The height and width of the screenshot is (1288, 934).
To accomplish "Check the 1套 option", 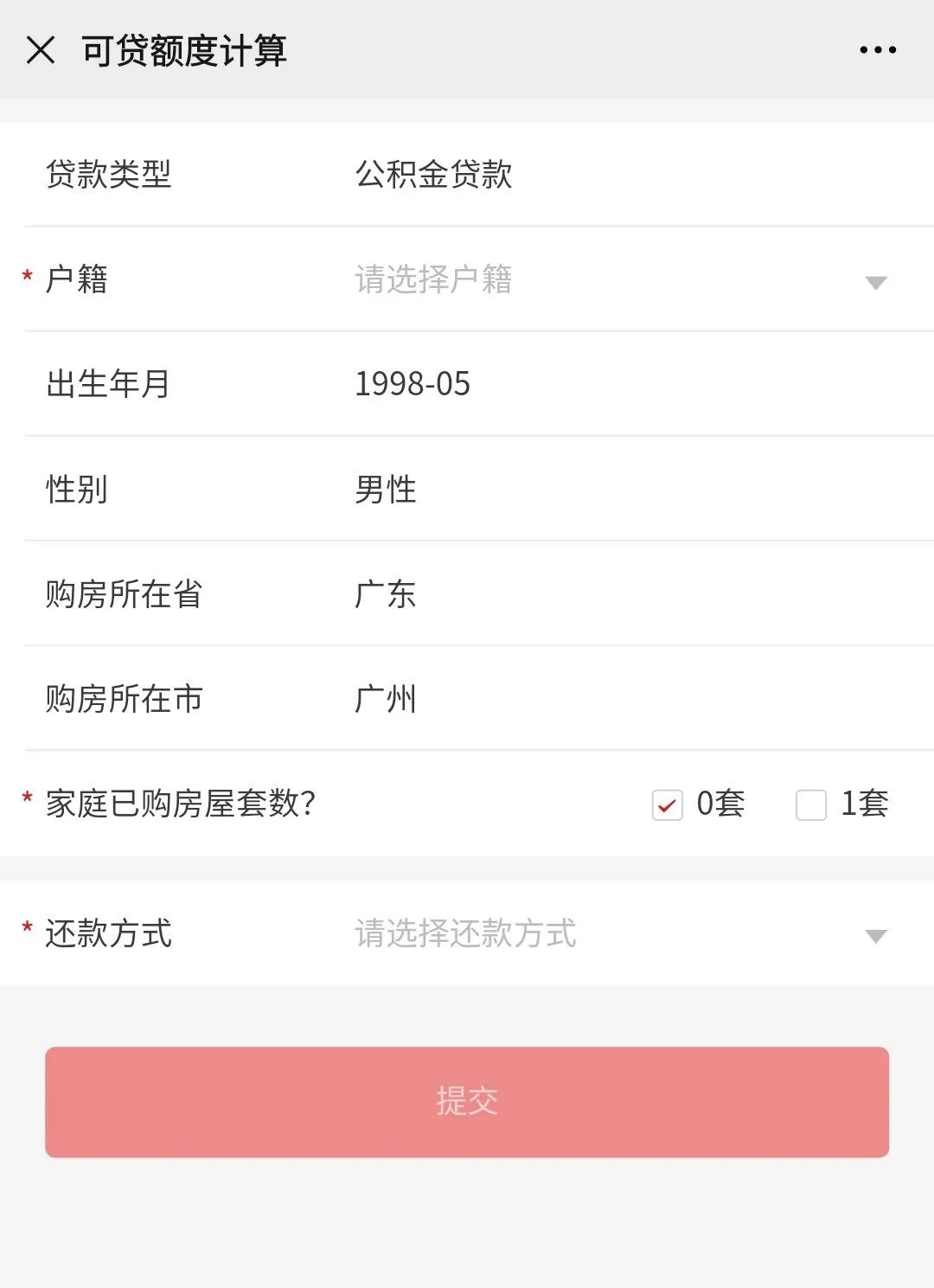I will click(810, 805).
